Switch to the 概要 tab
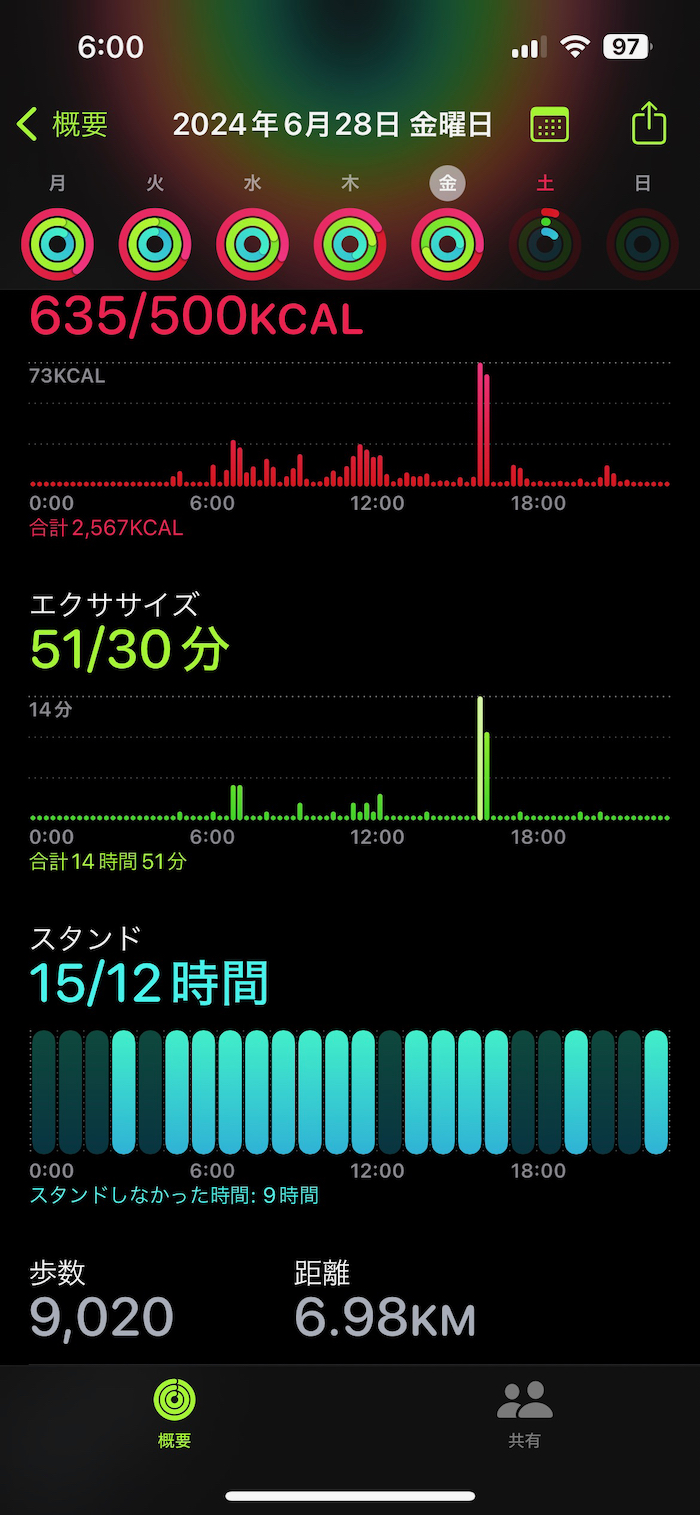The width and height of the screenshot is (700, 1515). (x=174, y=1412)
